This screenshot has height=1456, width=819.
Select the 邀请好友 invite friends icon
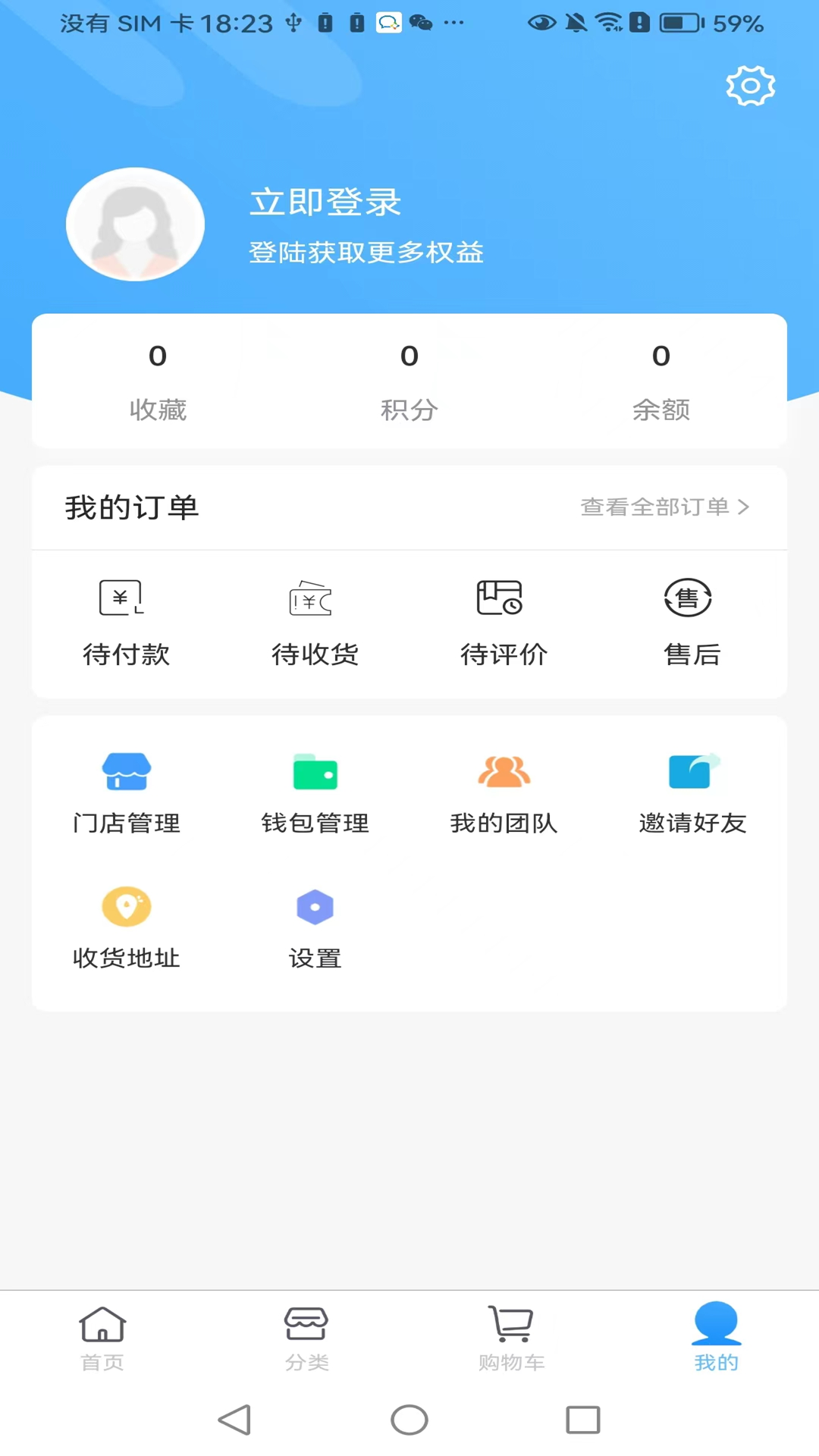tap(692, 792)
